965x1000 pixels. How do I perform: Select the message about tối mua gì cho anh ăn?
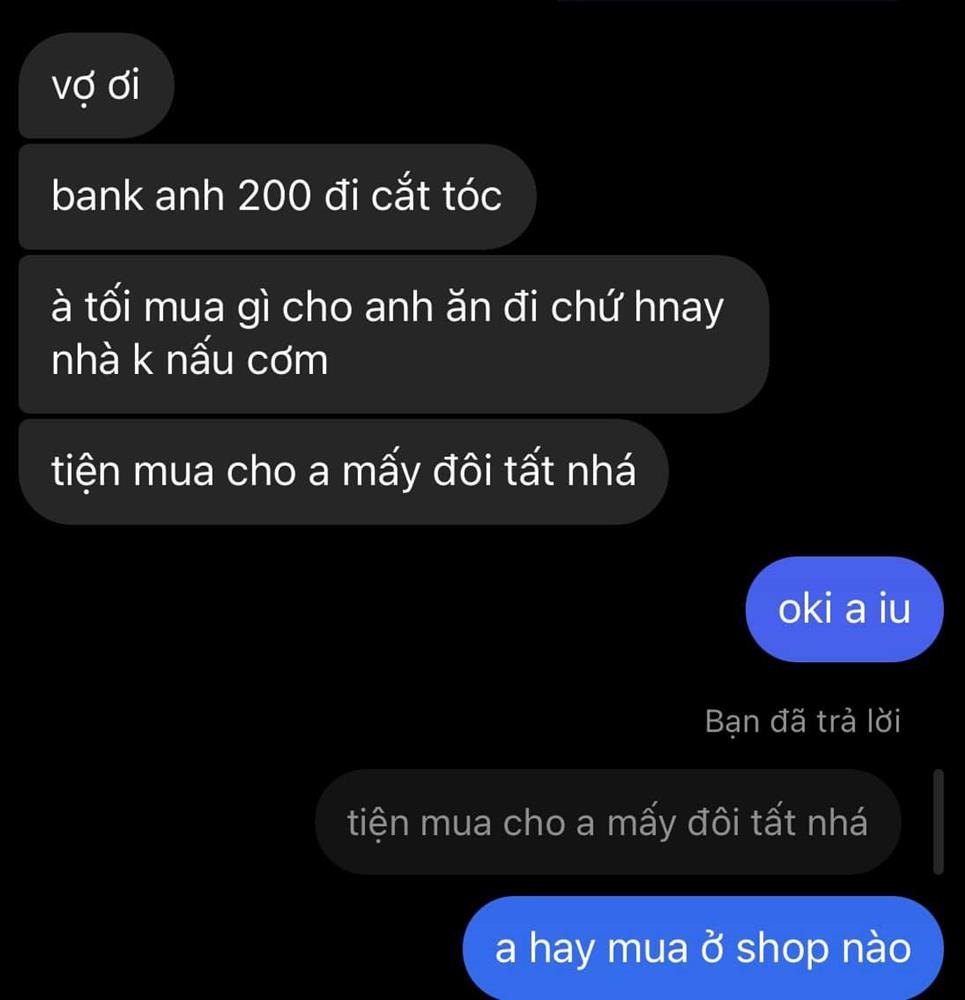point(393,332)
